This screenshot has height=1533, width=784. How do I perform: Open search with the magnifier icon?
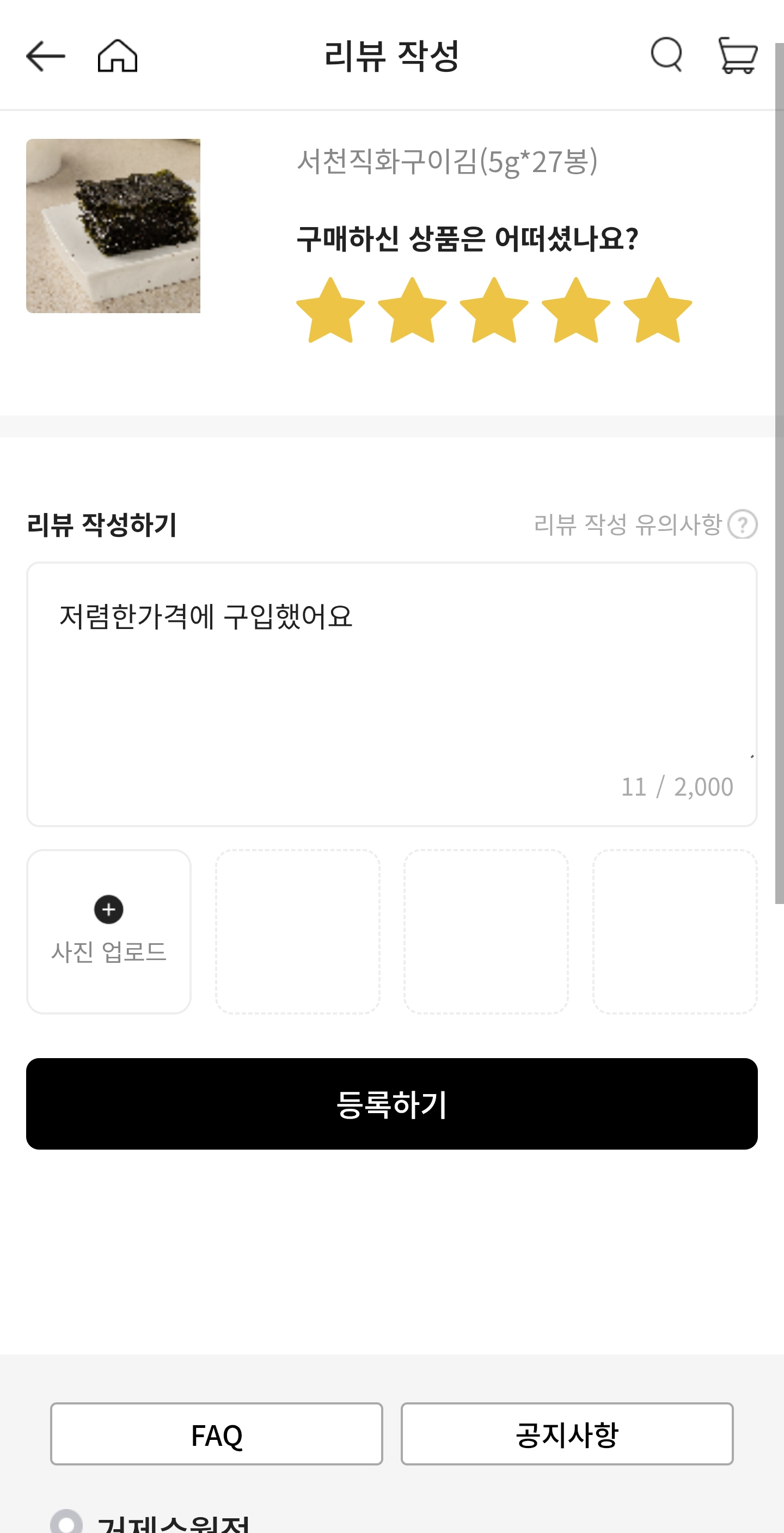point(667,57)
